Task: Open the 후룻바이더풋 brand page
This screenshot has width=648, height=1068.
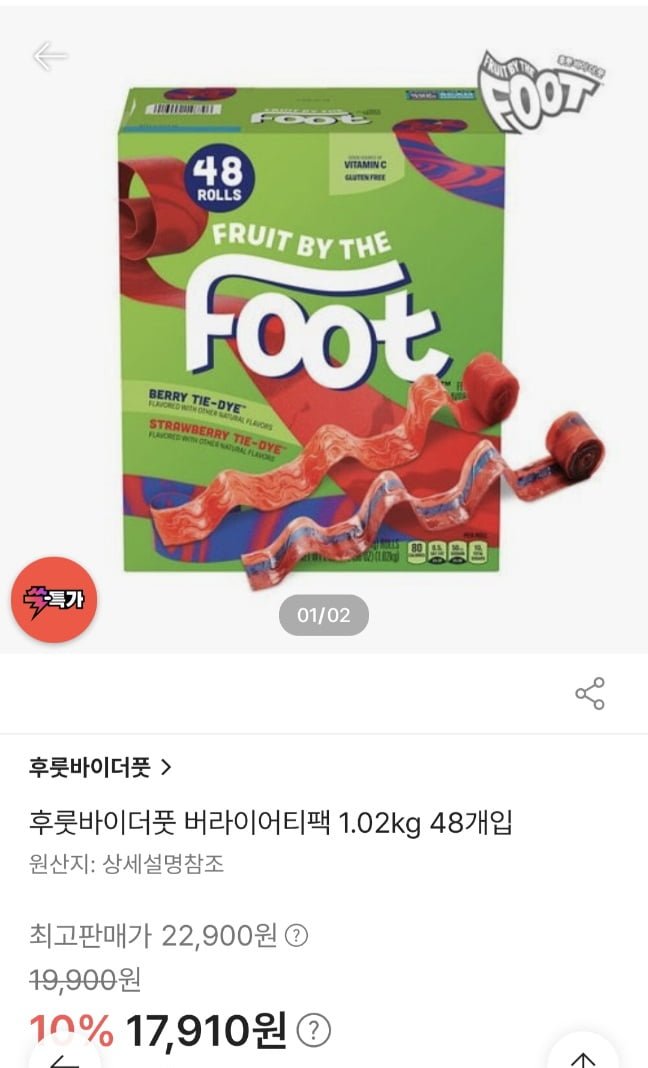Action: [100, 767]
